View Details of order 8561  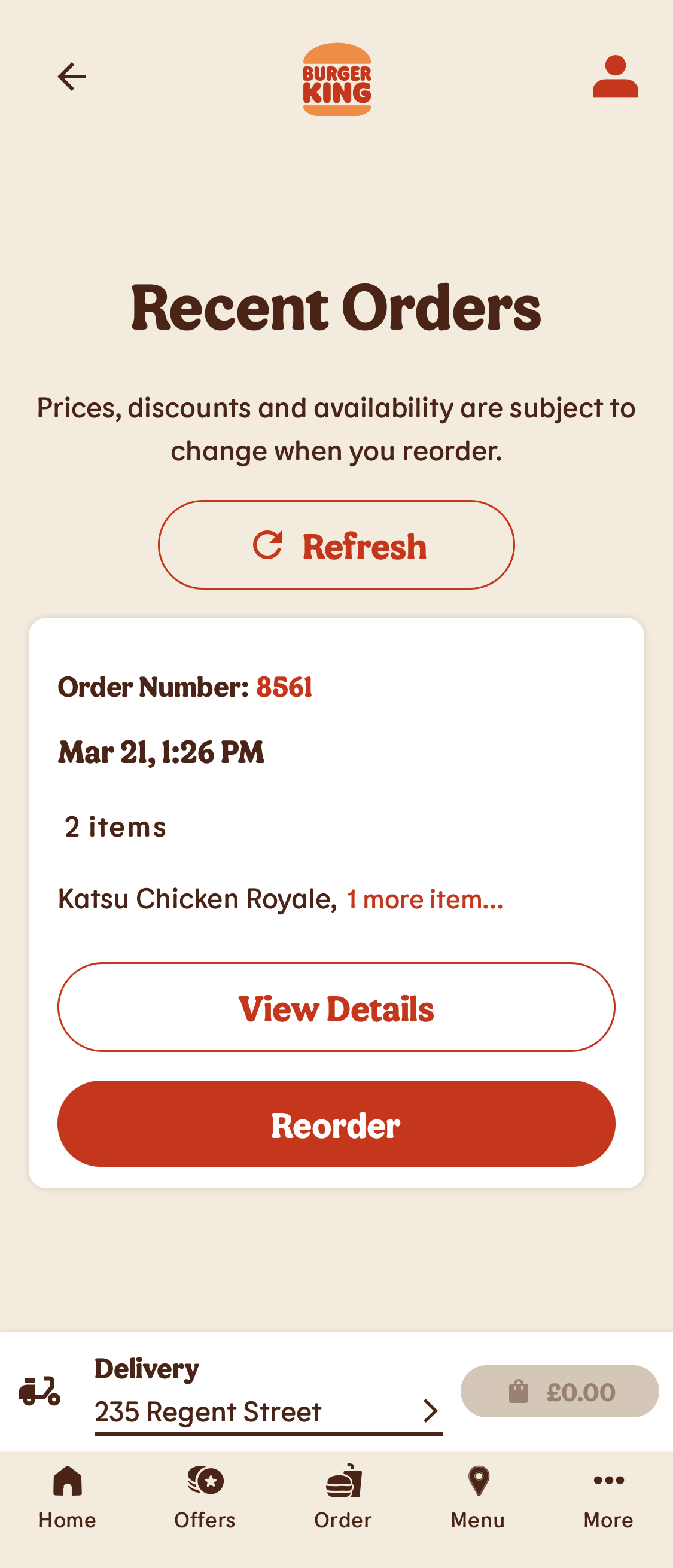[x=336, y=1009]
